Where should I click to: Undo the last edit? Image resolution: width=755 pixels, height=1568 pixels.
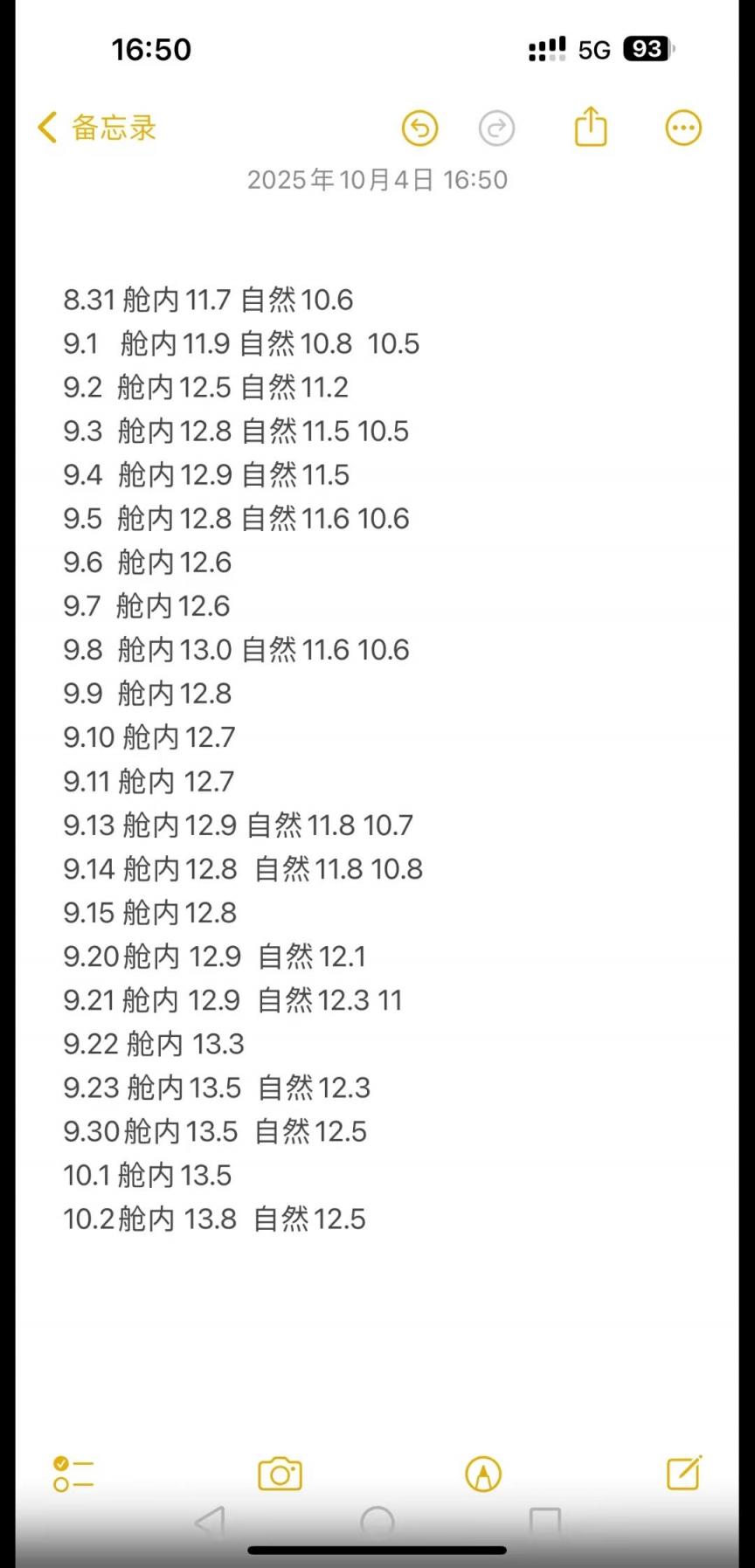[x=419, y=128]
